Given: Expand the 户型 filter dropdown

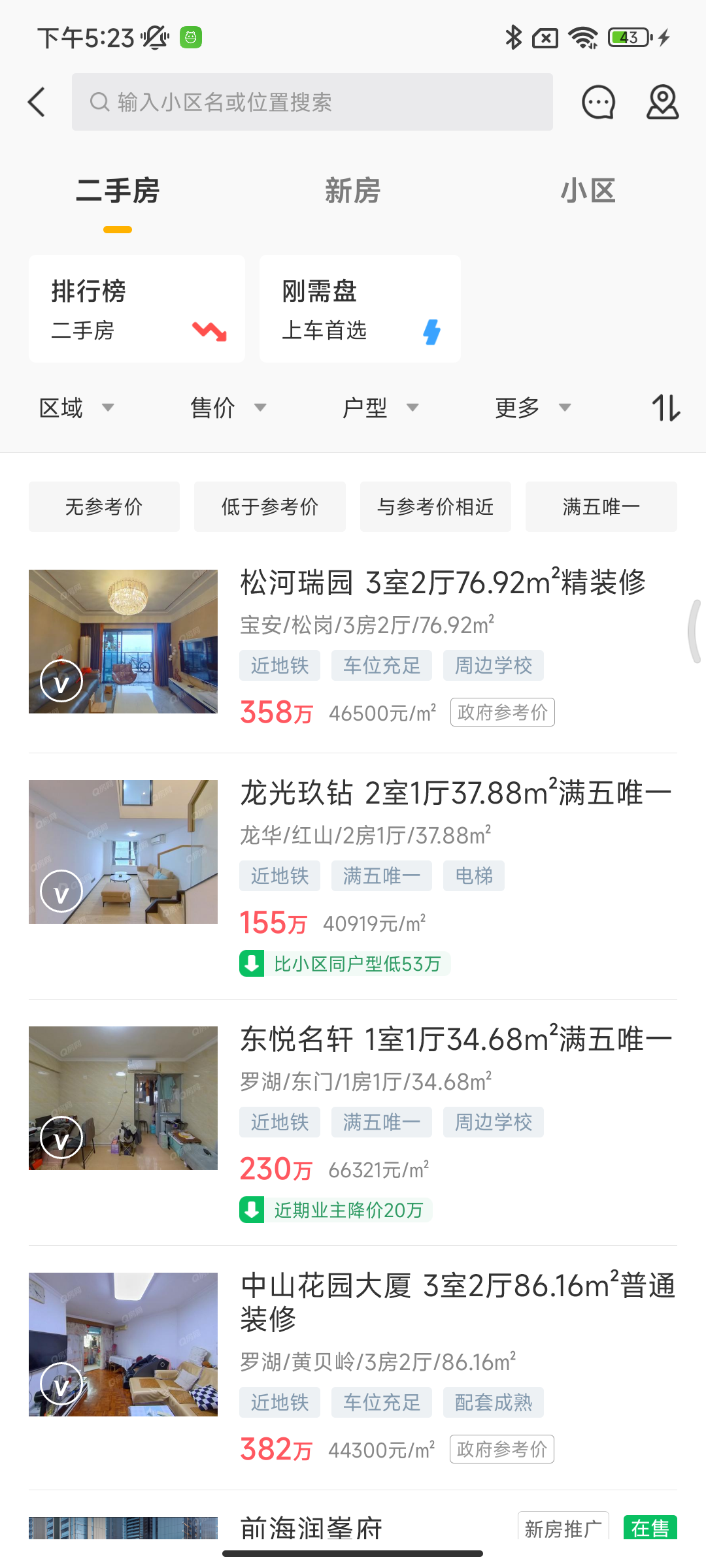Looking at the screenshot, I should click(x=380, y=408).
